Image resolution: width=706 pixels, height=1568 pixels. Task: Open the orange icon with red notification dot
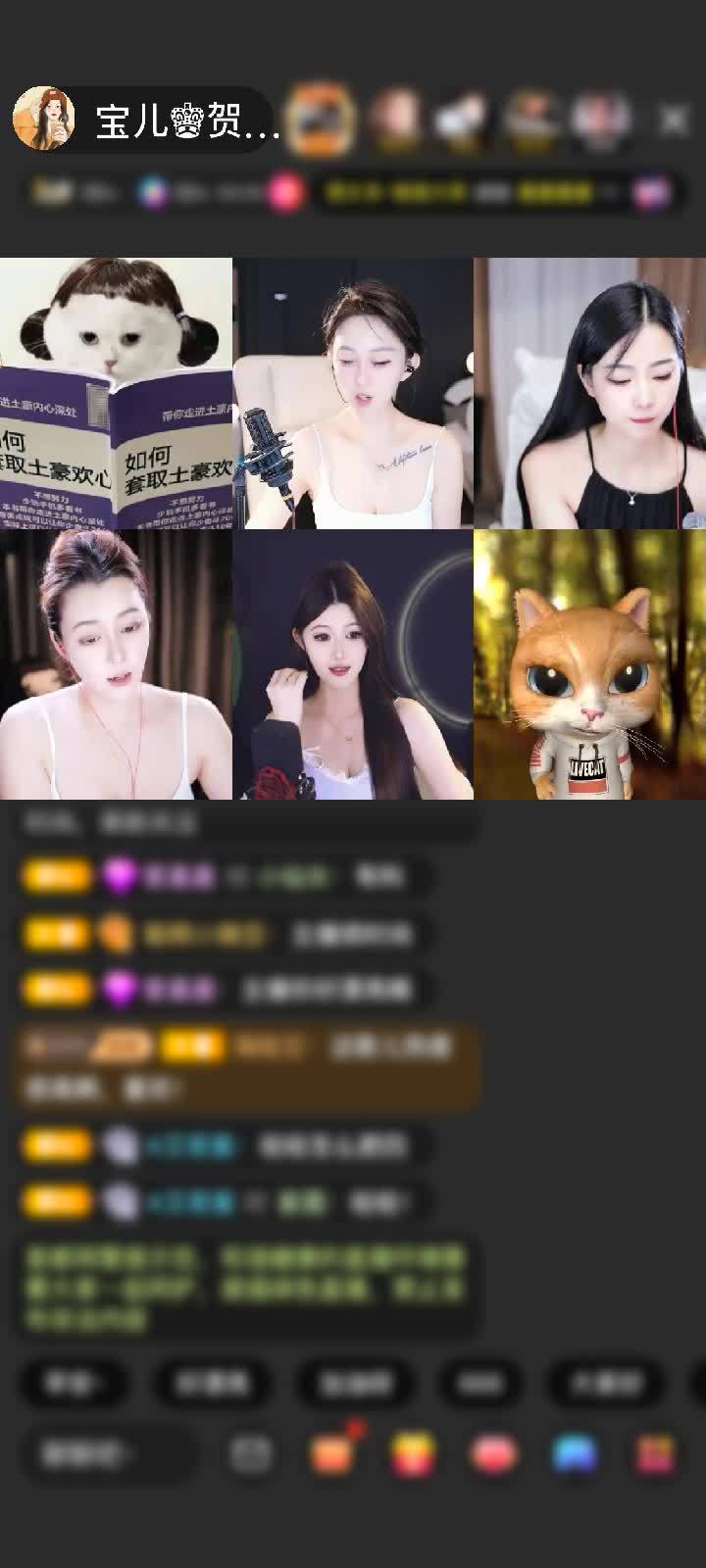pos(332,1454)
